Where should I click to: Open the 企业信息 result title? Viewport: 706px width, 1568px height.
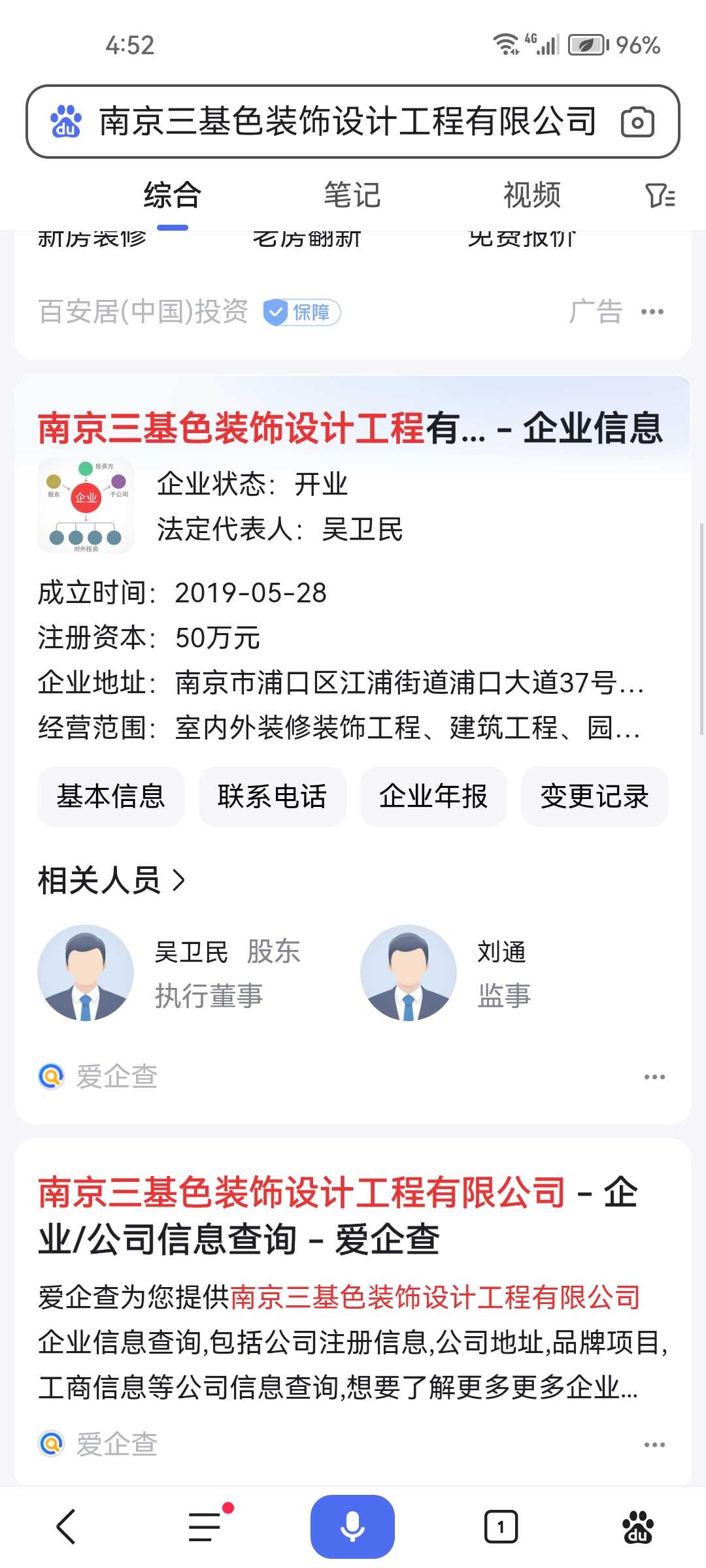(350, 429)
